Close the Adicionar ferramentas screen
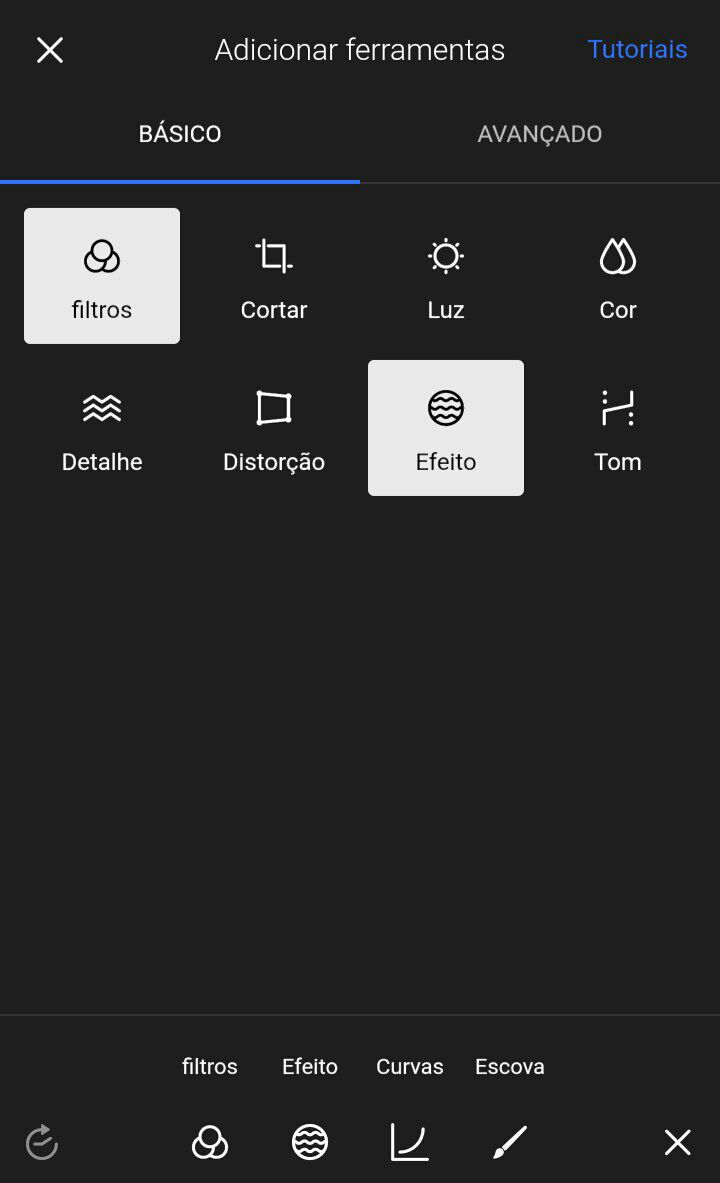The width and height of the screenshot is (720, 1183). point(50,51)
